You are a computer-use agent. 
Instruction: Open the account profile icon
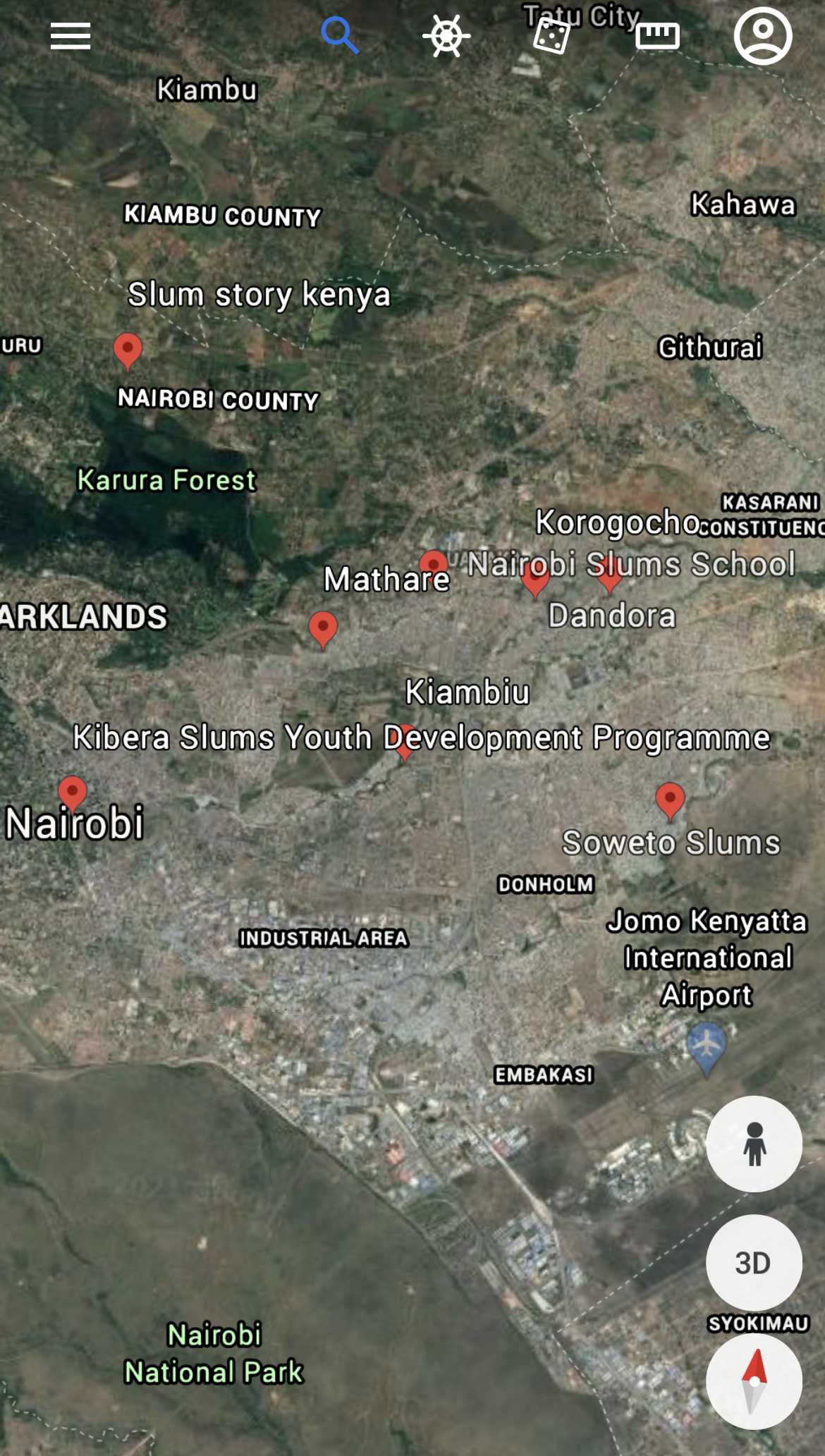(763, 36)
